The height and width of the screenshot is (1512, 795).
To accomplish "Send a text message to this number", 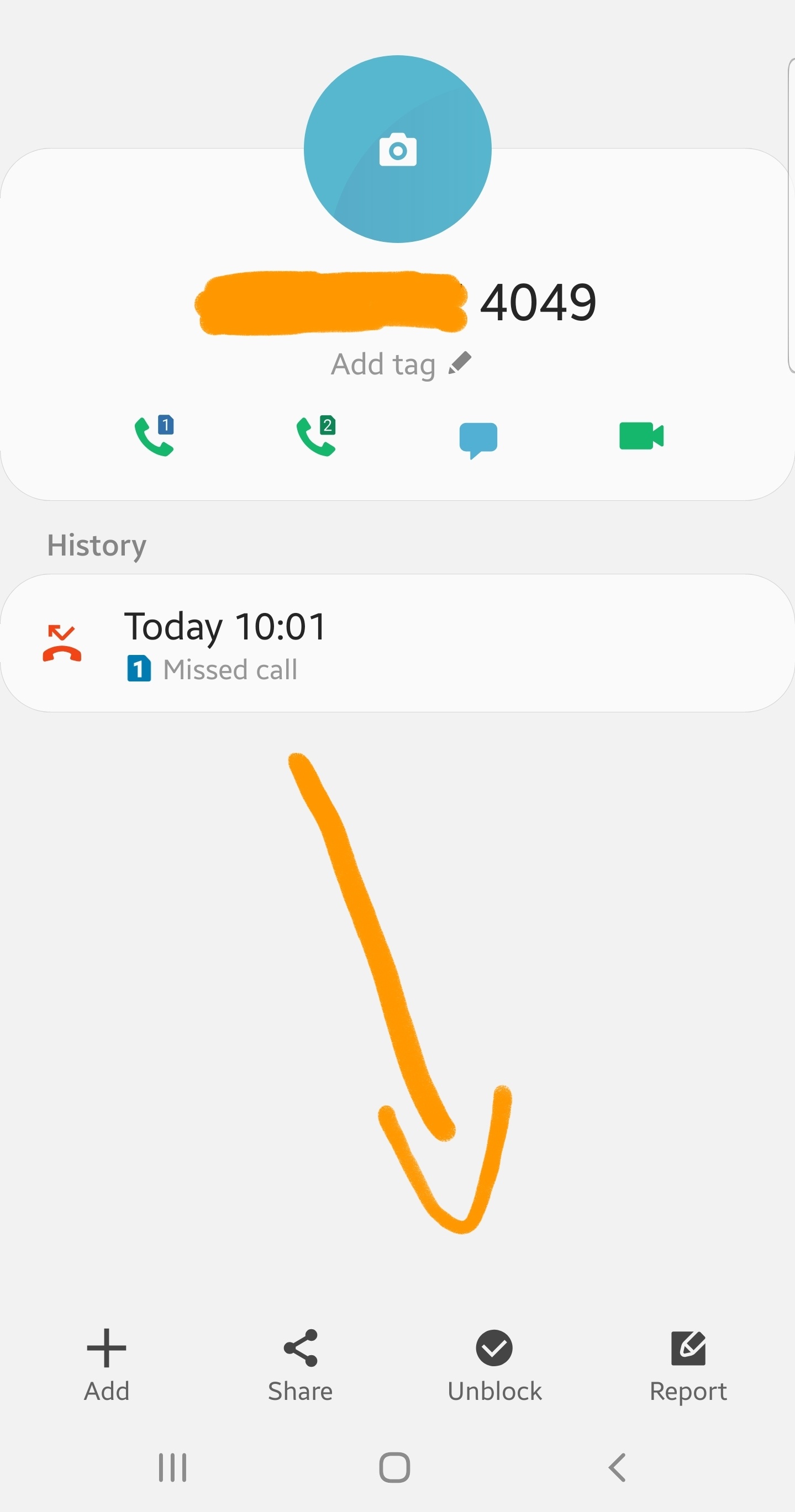I will click(x=478, y=440).
